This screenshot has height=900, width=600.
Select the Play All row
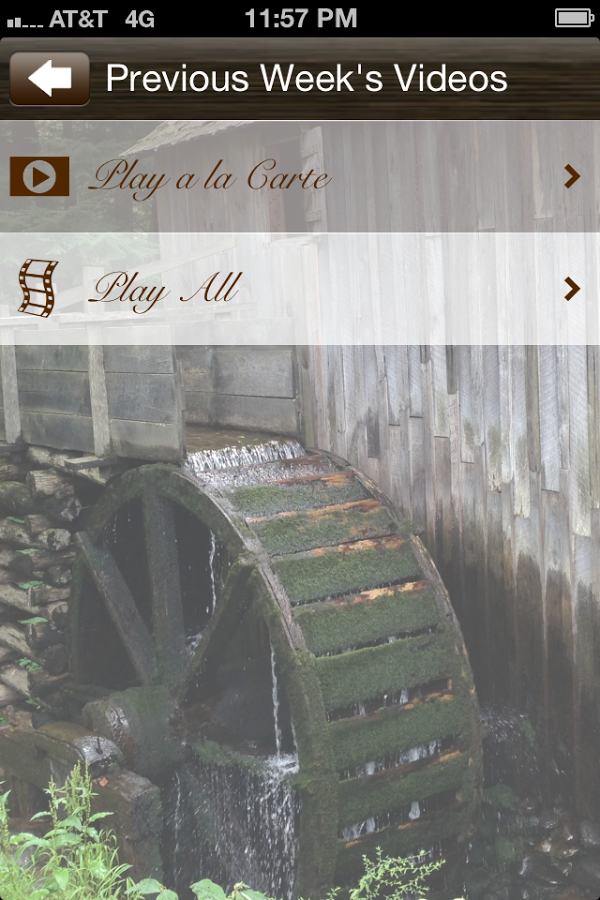[300, 289]
